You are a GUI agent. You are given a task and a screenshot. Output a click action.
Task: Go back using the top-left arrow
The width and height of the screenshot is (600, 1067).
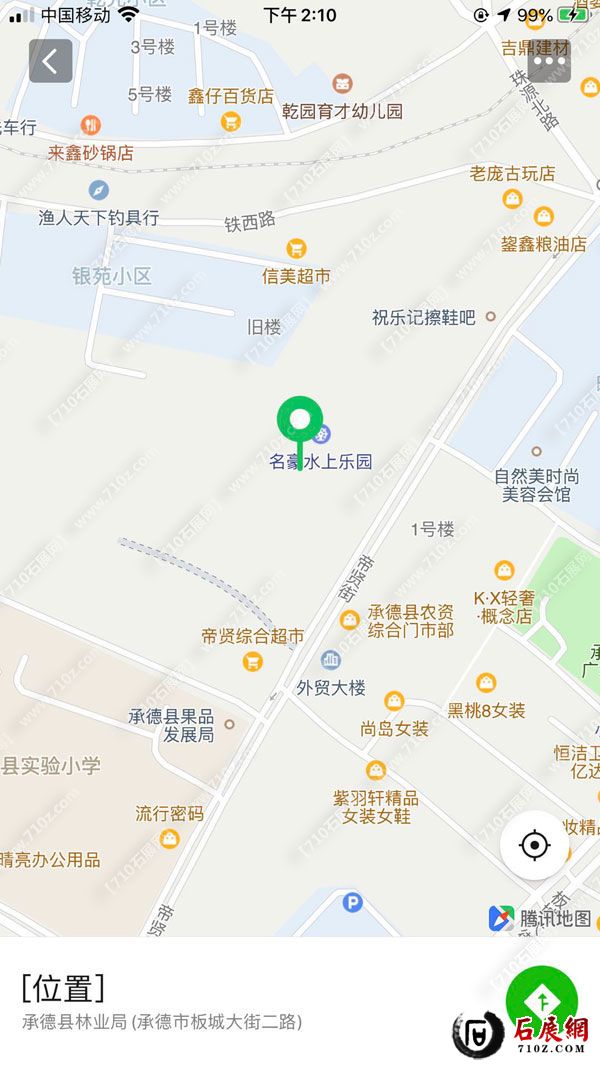coord(51,61)
